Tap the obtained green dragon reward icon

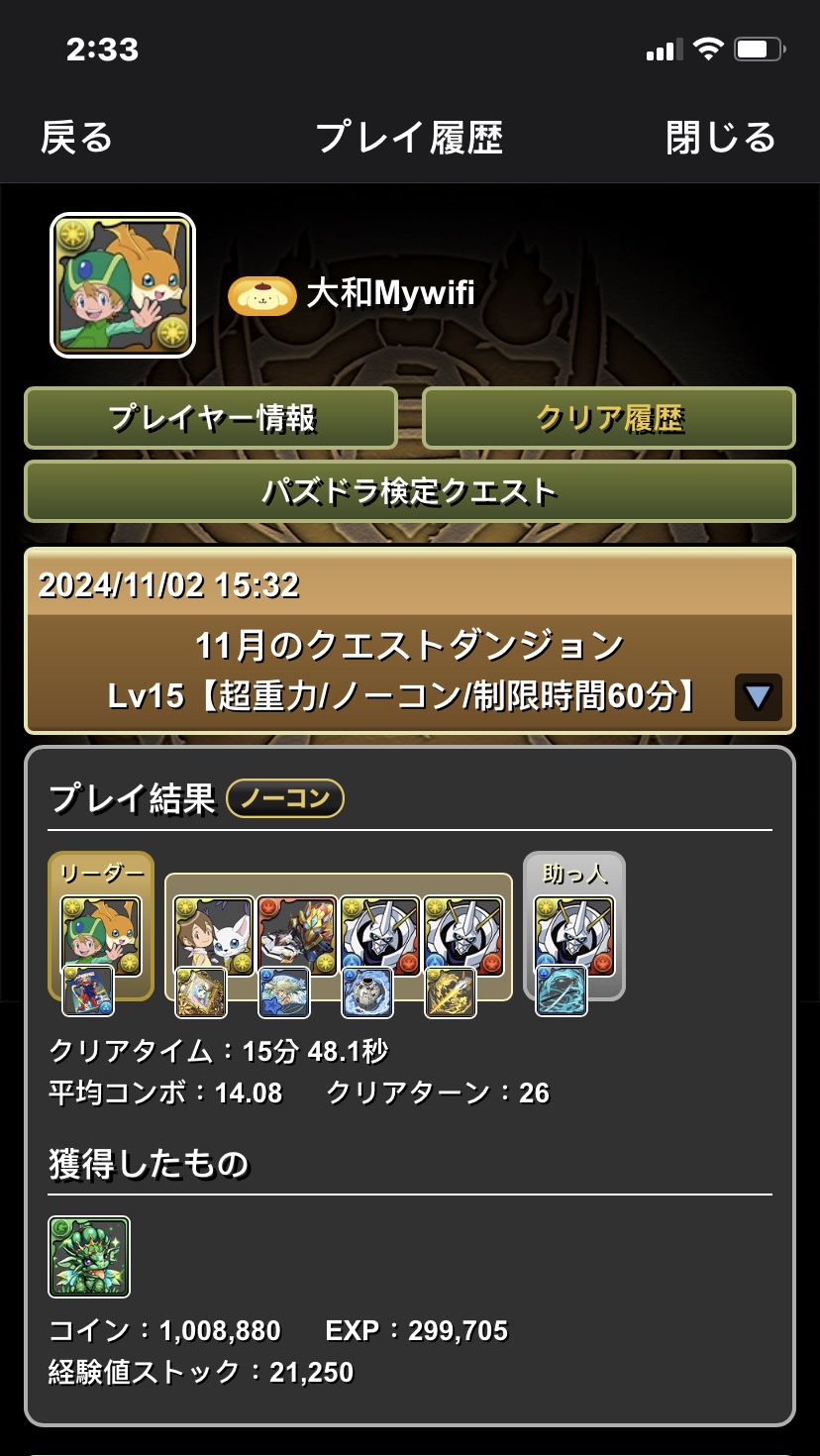[89, 1256]
